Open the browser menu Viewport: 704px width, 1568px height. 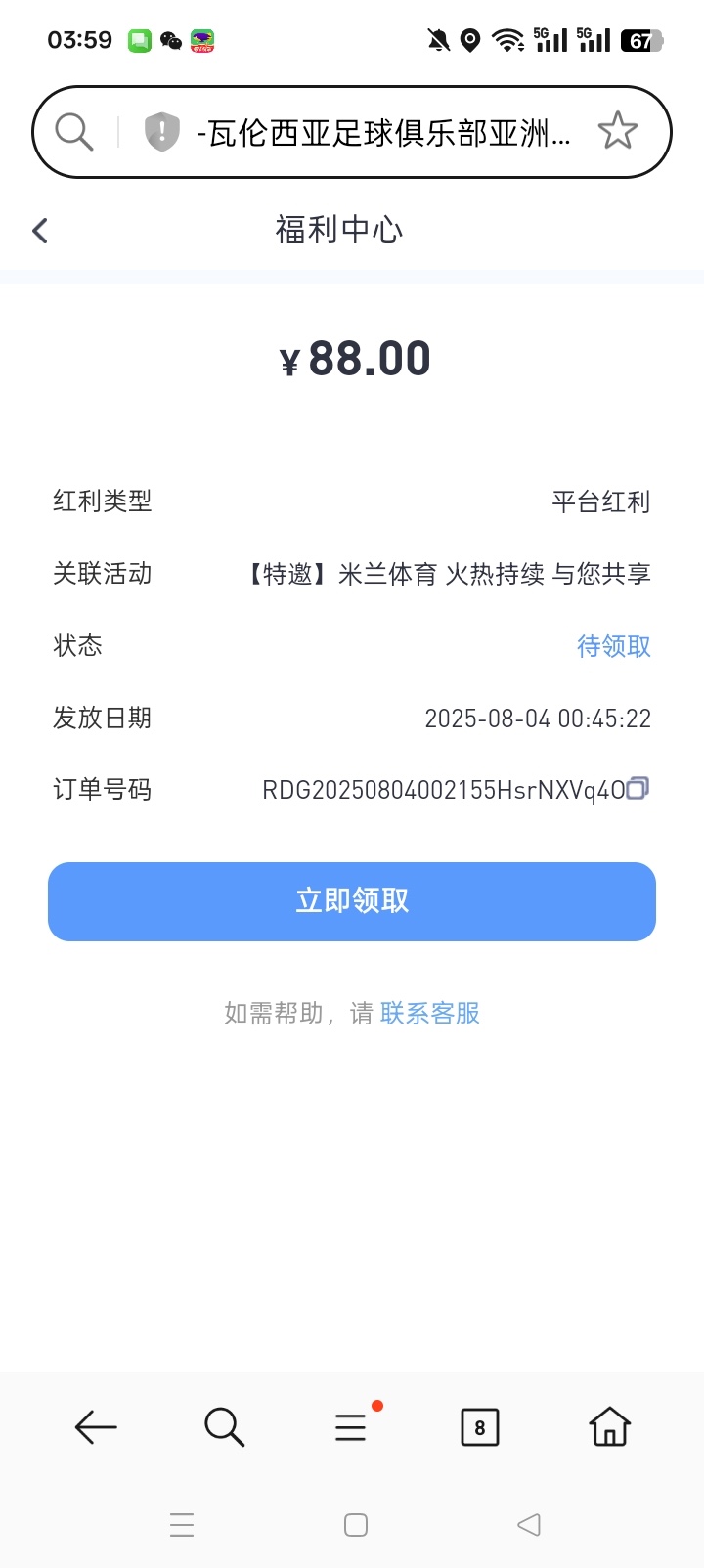point(351,1427)
